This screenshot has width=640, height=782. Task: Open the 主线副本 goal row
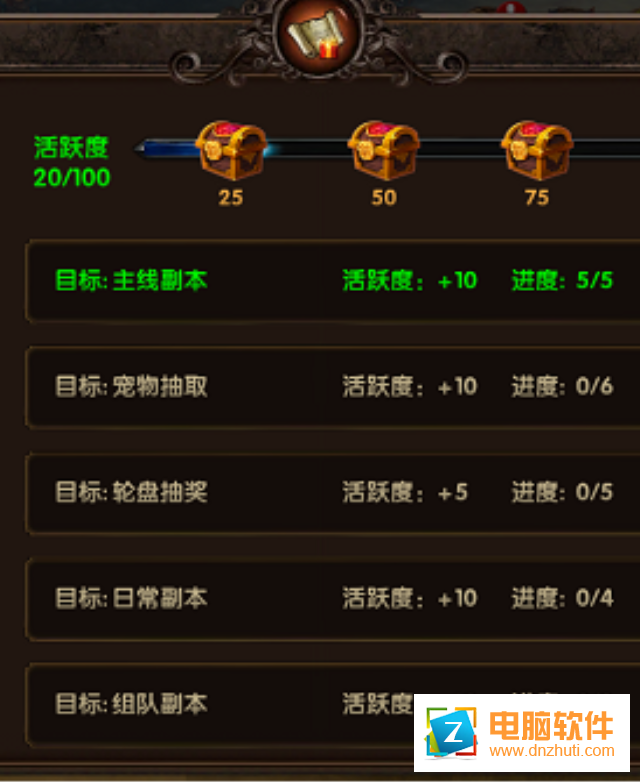[330, 281]
